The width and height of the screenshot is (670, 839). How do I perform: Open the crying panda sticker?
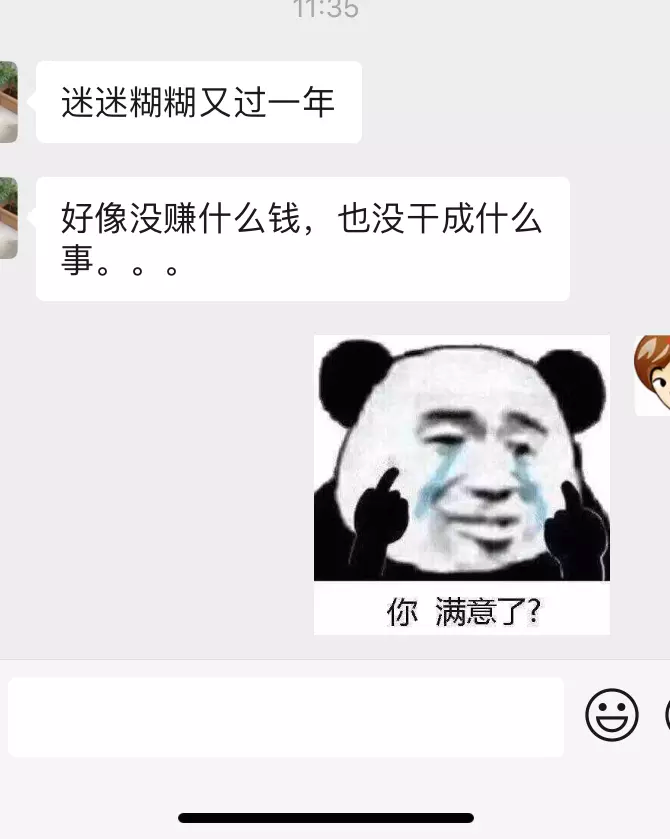click(x=461, y=485)
